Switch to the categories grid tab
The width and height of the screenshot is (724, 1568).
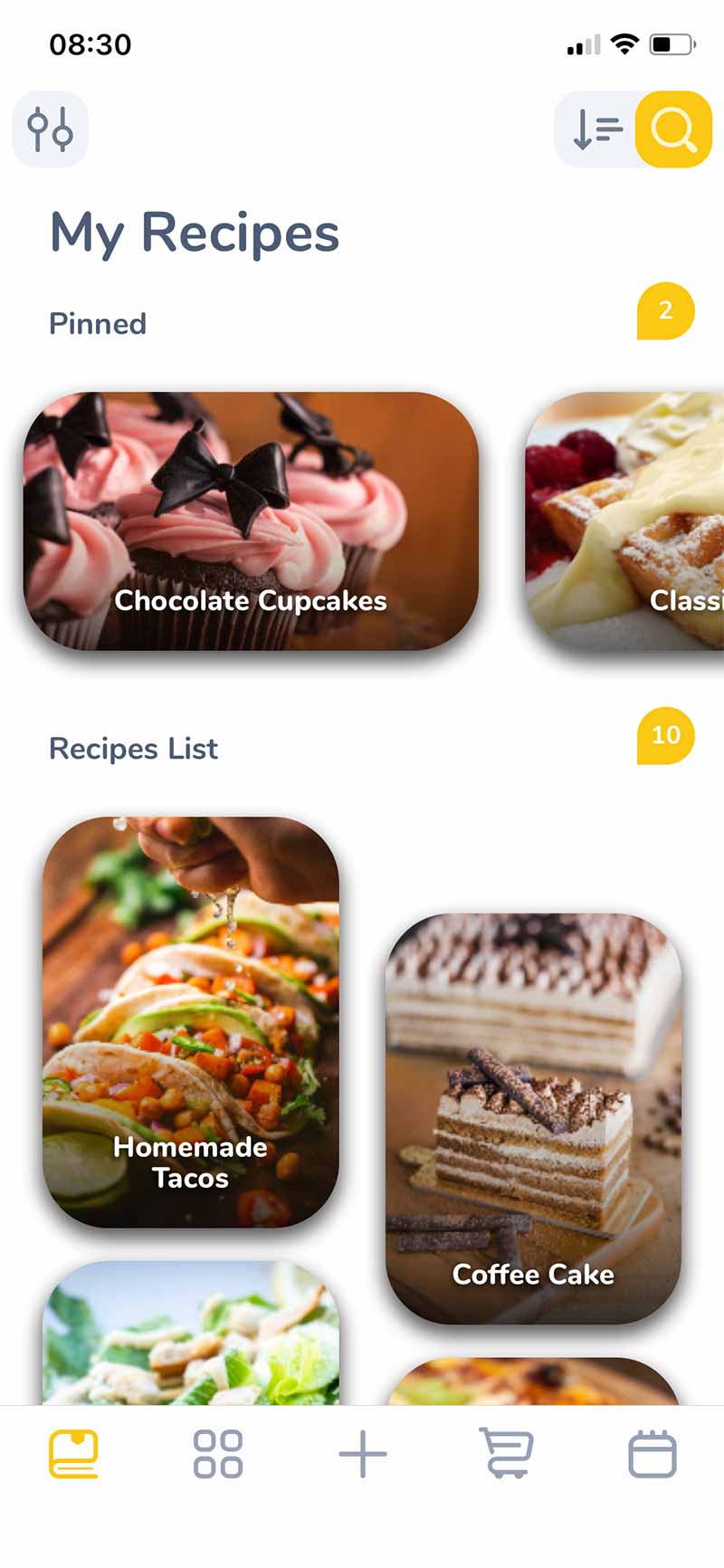click(x=218, y=1455)
